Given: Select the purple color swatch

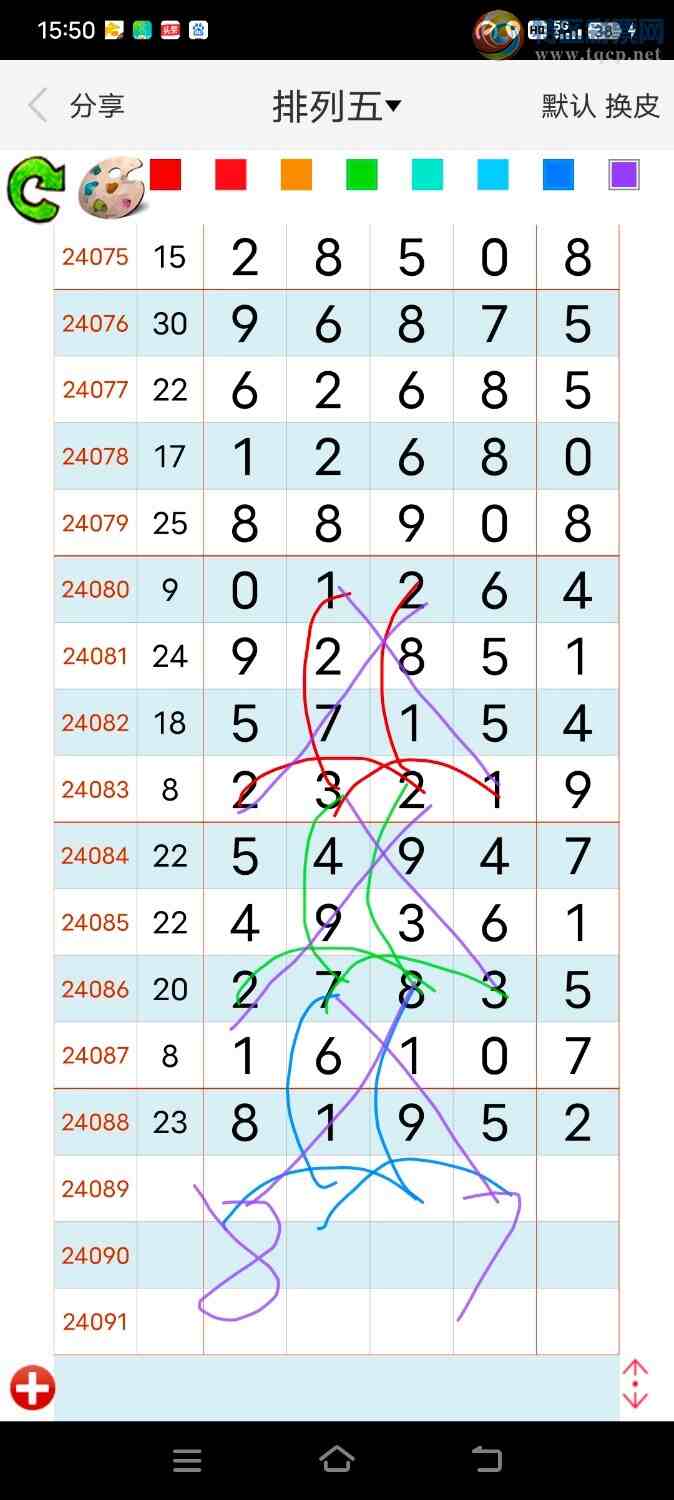Looking at the screenshot, I should pos(624,175).
